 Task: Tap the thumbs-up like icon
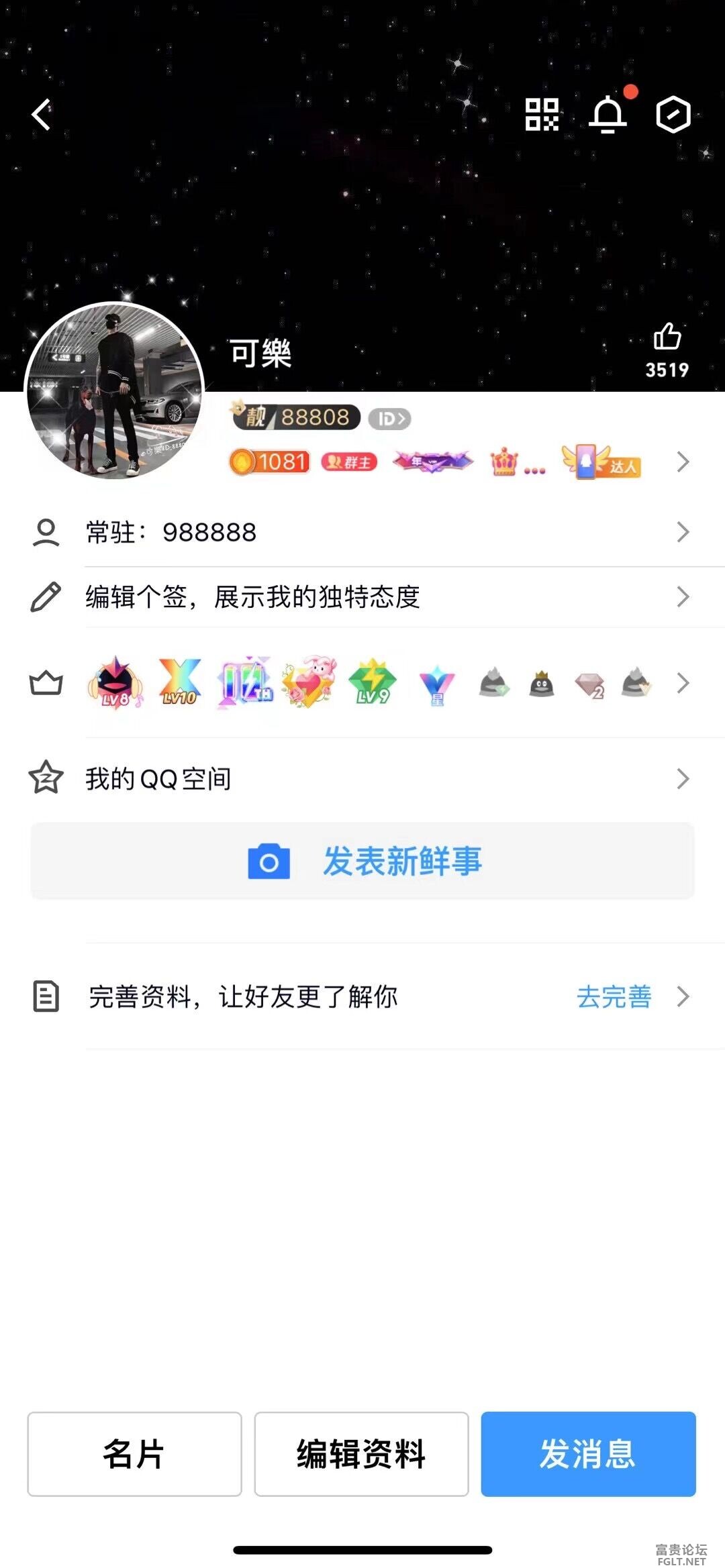click(x=667, y=337)
